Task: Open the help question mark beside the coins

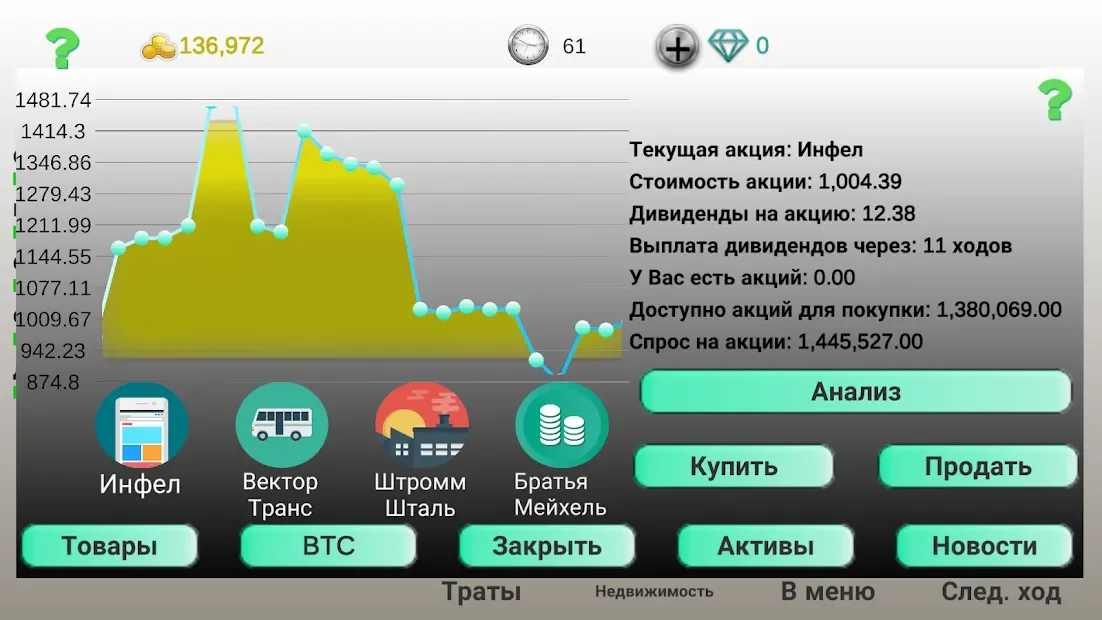Action: (63, 48)
